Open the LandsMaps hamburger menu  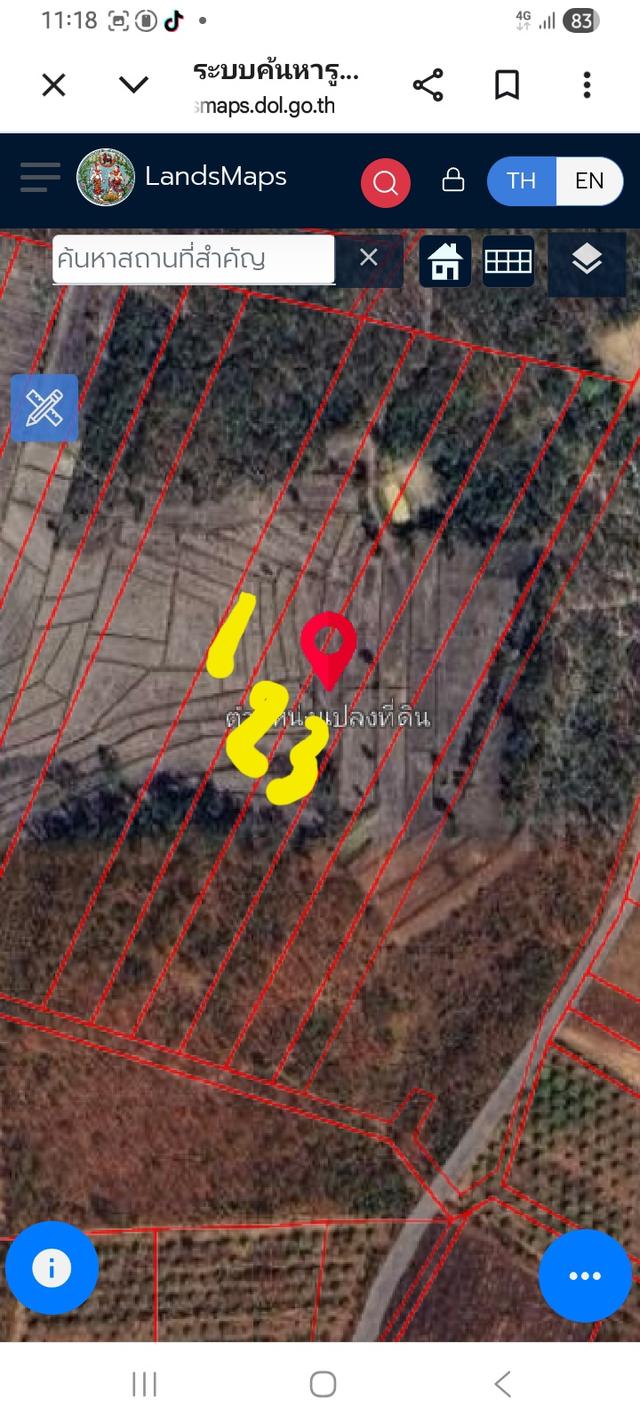40,178
